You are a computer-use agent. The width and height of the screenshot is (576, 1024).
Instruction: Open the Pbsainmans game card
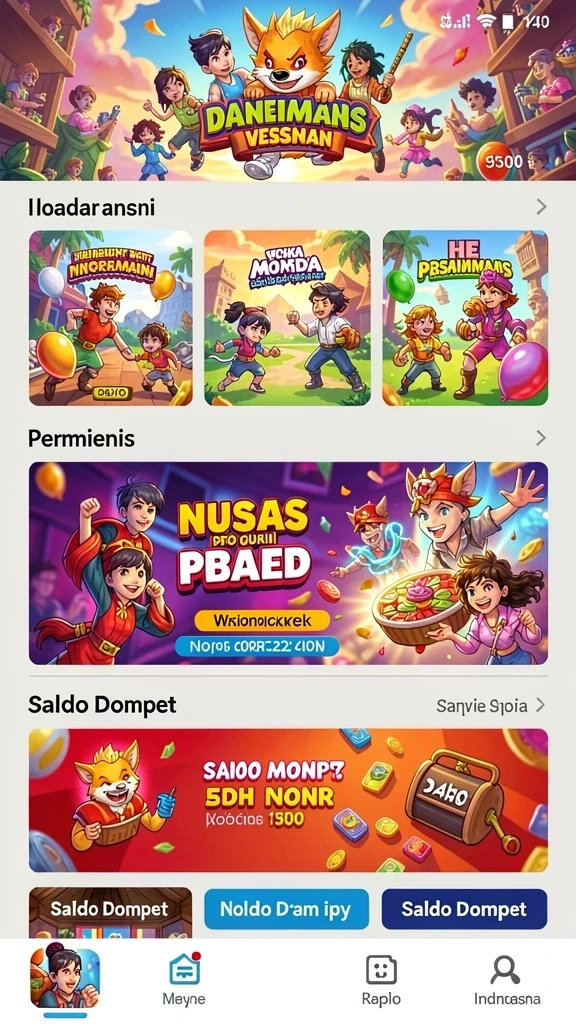tap(465, 317)
